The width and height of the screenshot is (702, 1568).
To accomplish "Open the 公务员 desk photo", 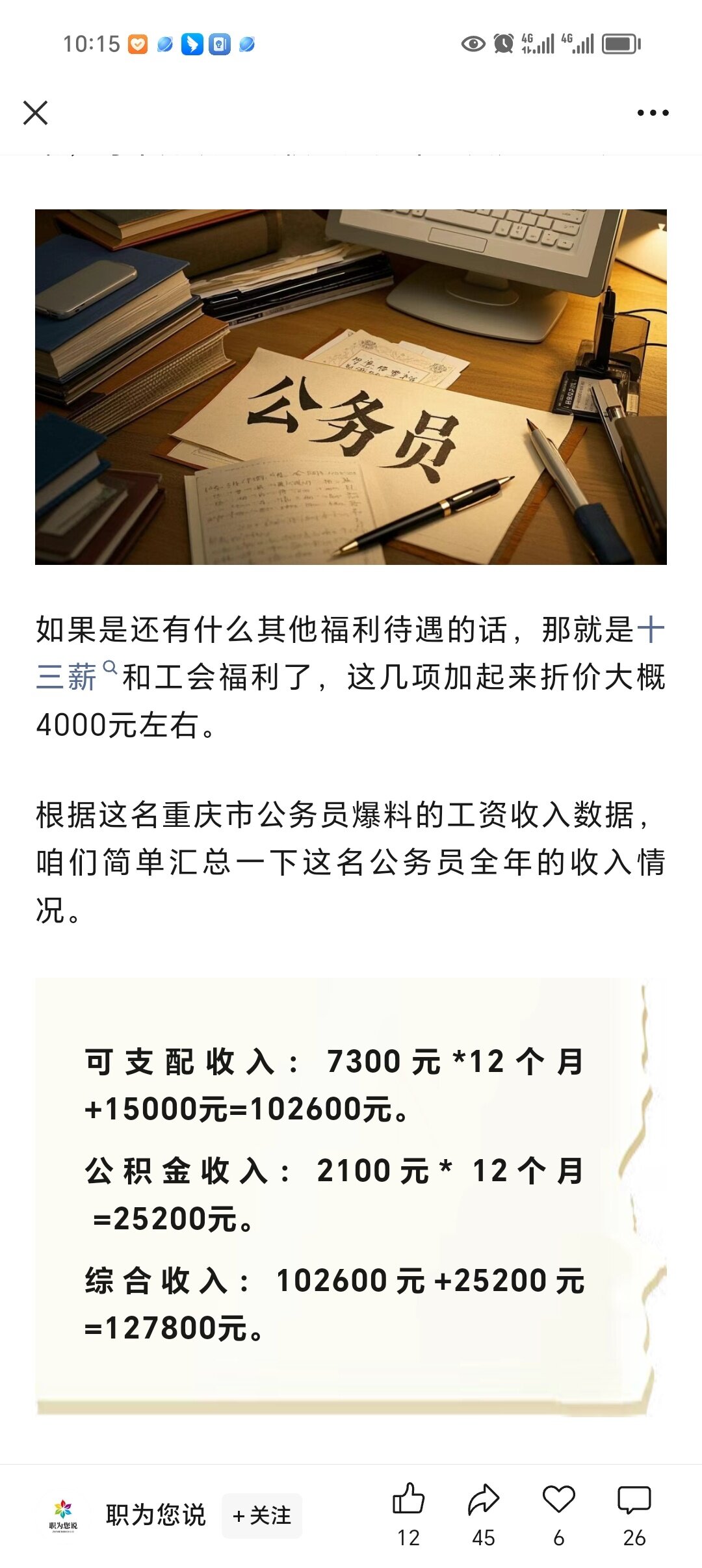I will pyautogui.click(x=351, y=387).
